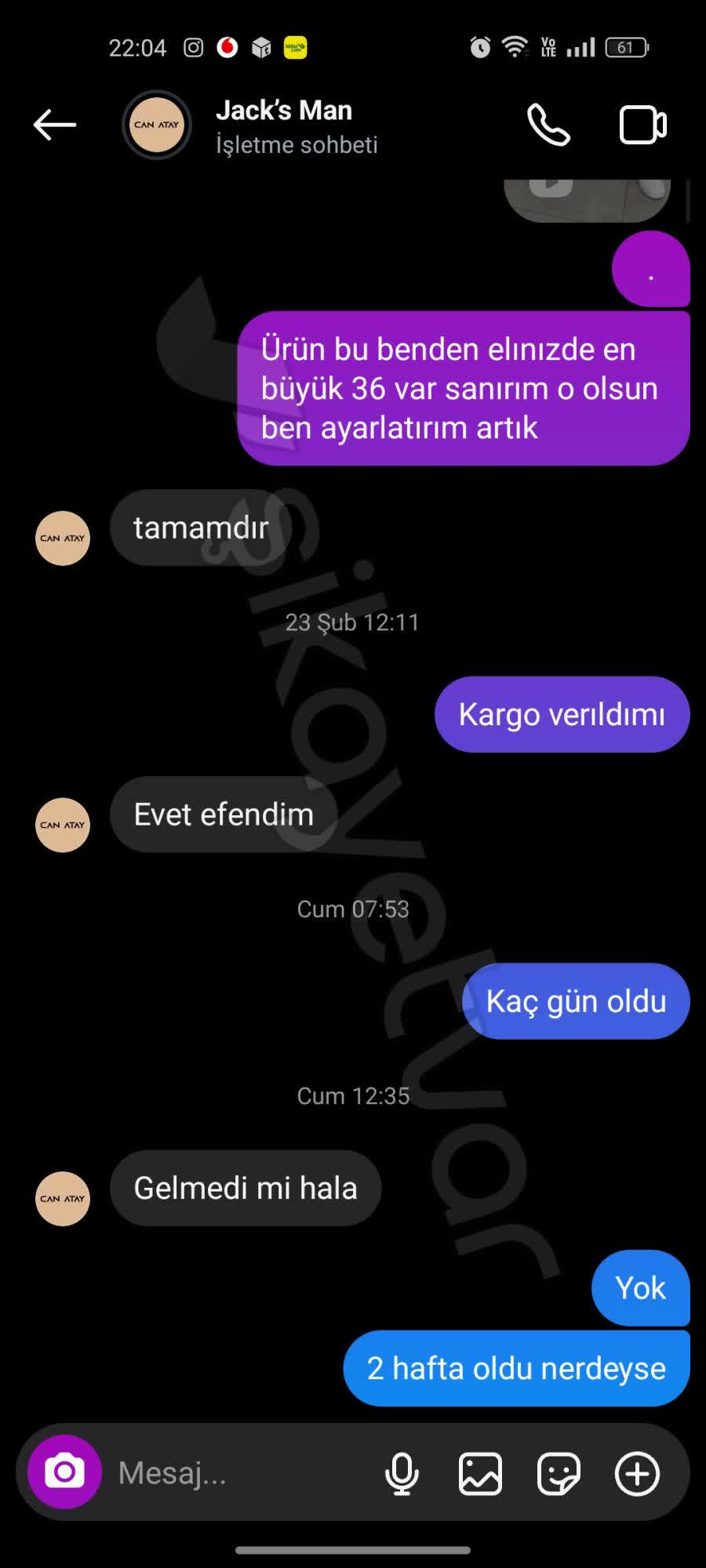Screen dimensions: 706x1568
Task: Open the chat header name Jack's Man
Action: tap(284, 110)
